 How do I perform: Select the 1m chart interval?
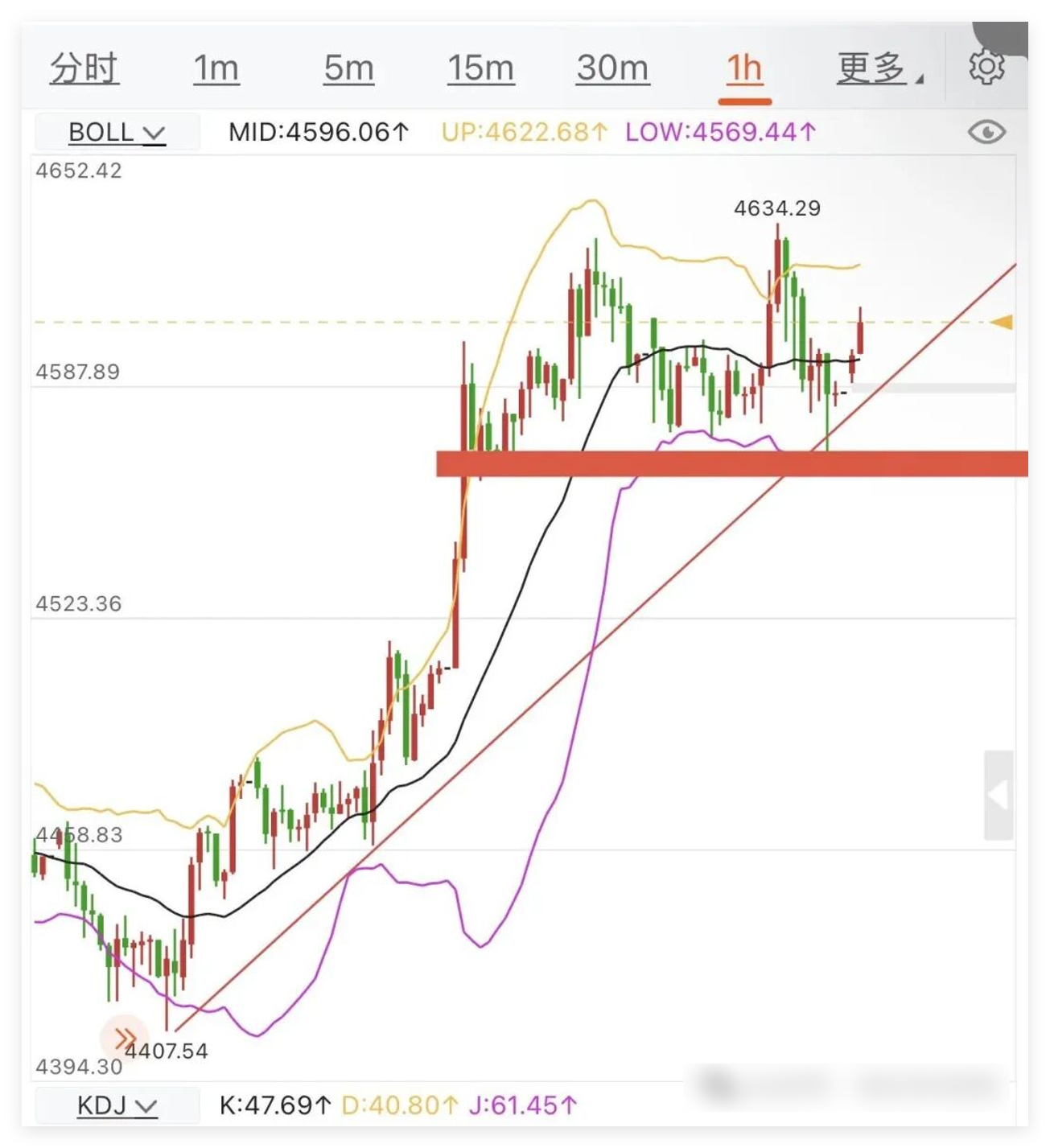point(216,68)
